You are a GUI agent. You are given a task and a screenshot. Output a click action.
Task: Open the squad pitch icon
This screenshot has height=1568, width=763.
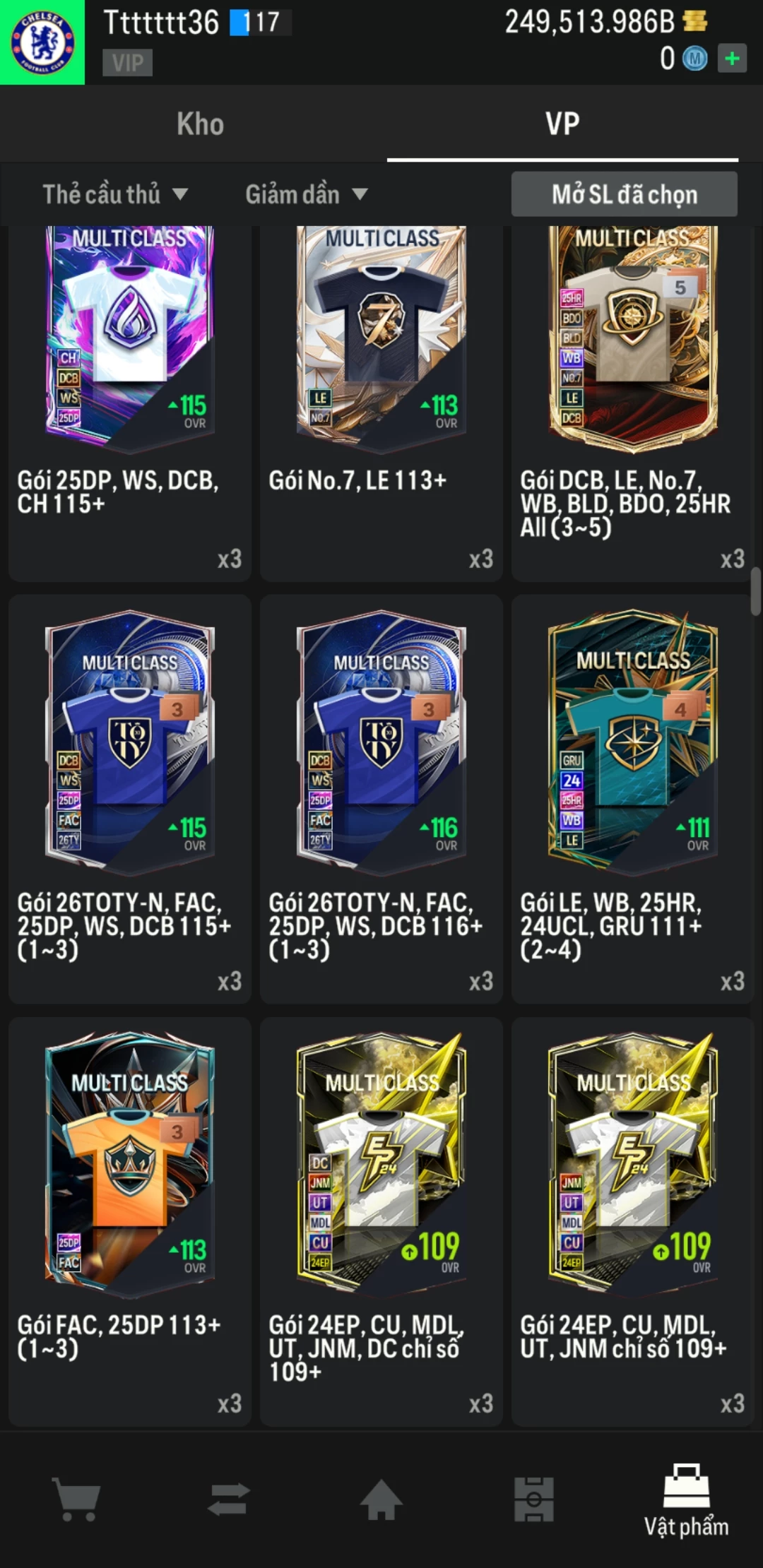click(533, 1499)
